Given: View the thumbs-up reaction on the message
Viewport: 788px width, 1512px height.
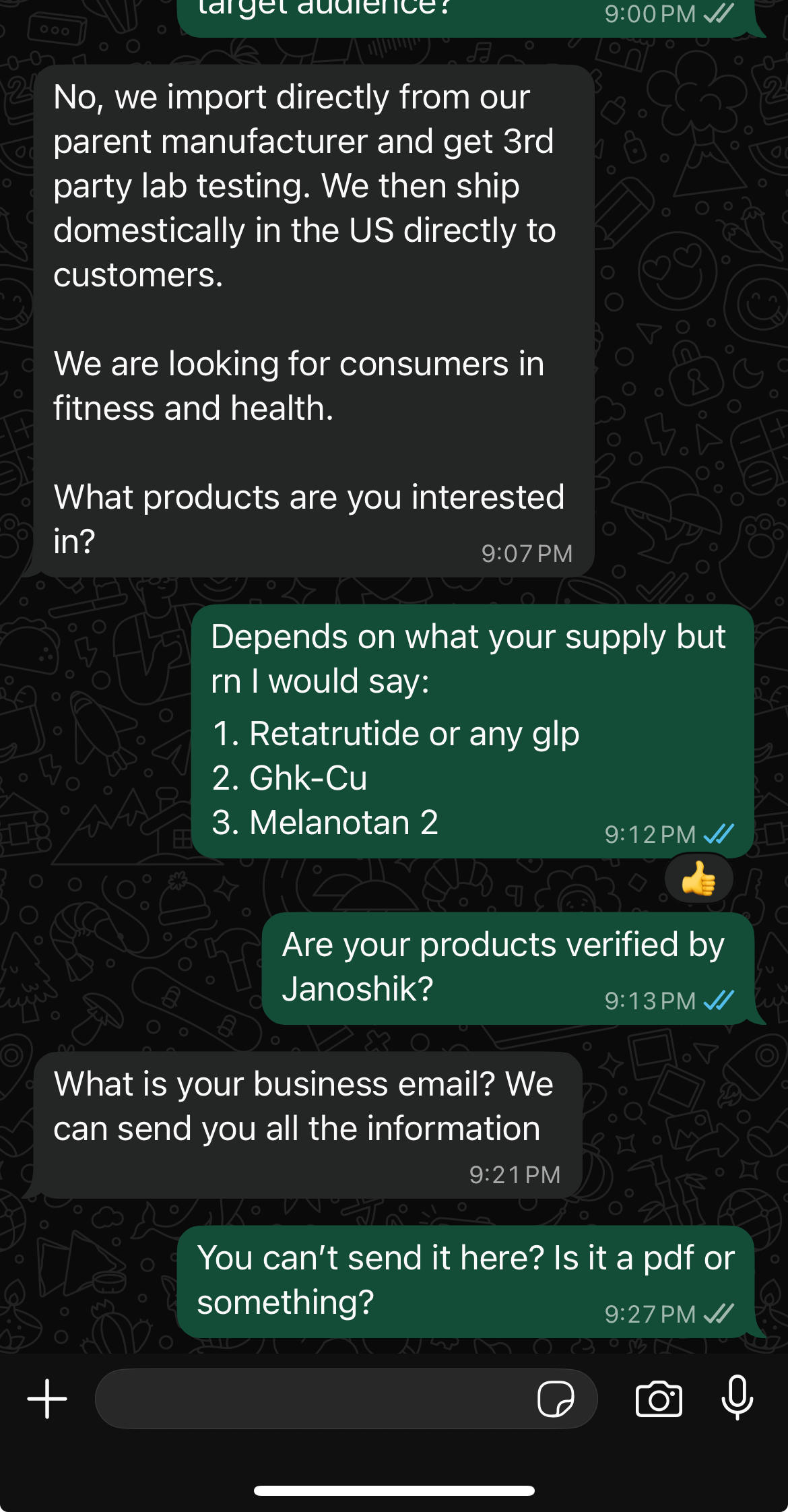Looking at the screenshot, I should (x=698, y=879).
